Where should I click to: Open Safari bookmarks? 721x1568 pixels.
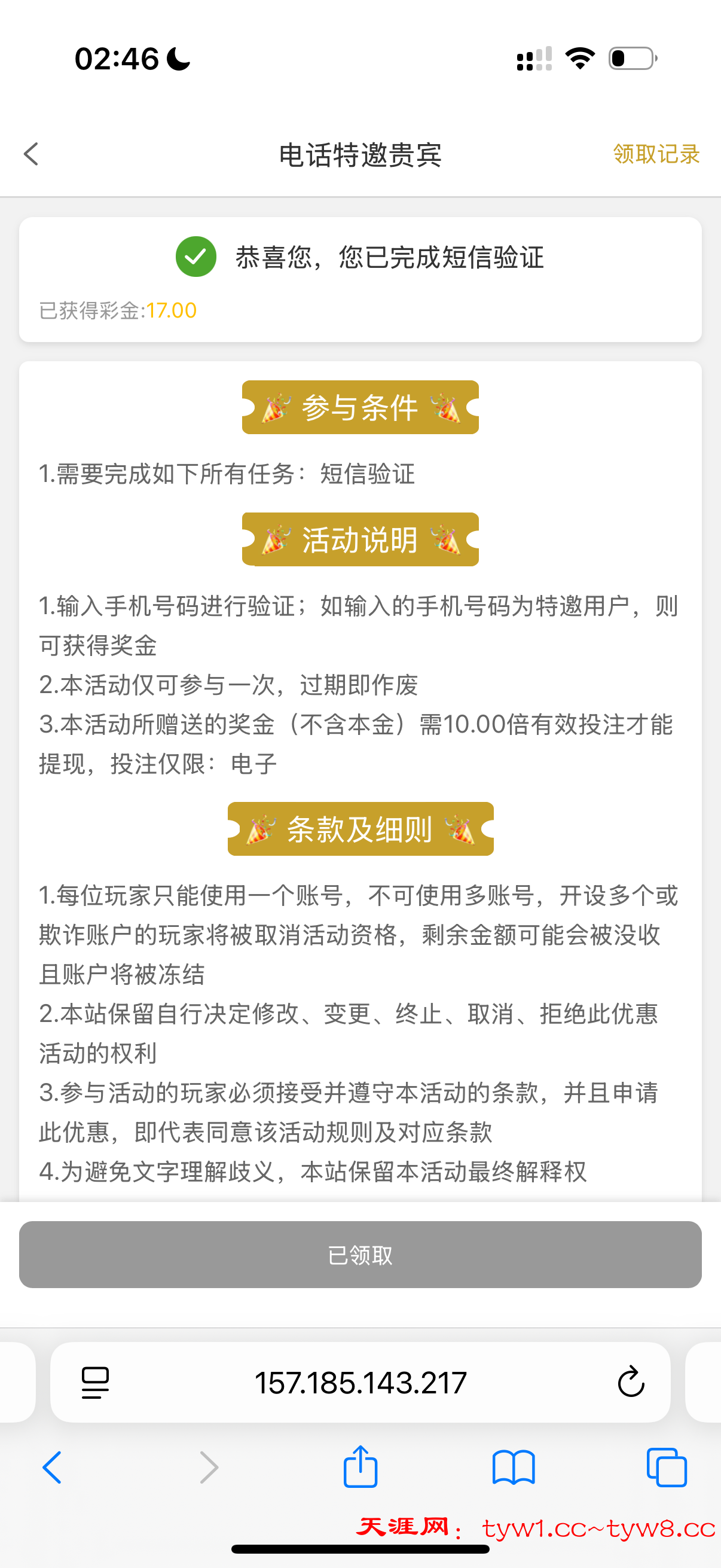pos(514,1468)
